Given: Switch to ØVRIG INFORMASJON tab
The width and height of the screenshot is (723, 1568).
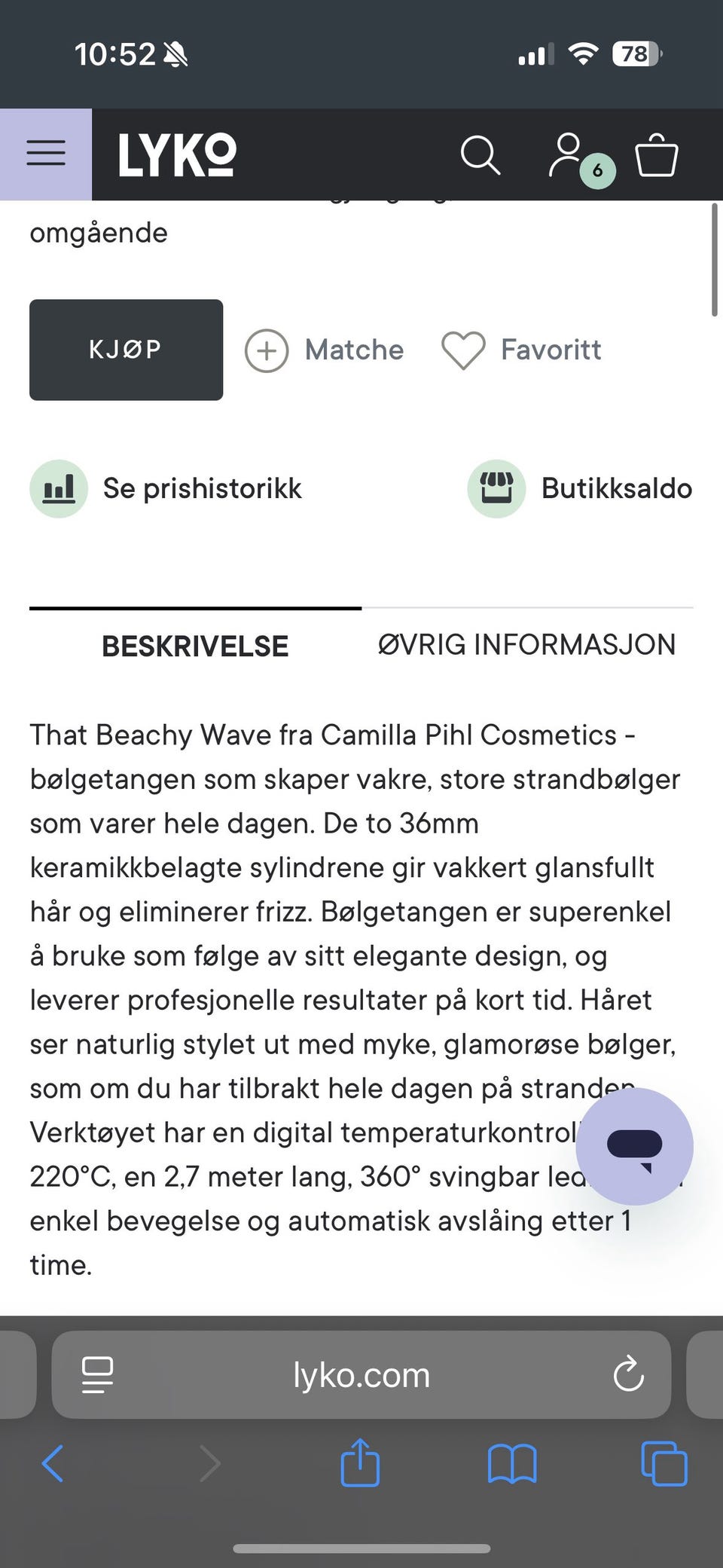Looking at the screenshot, I should 526,645.
